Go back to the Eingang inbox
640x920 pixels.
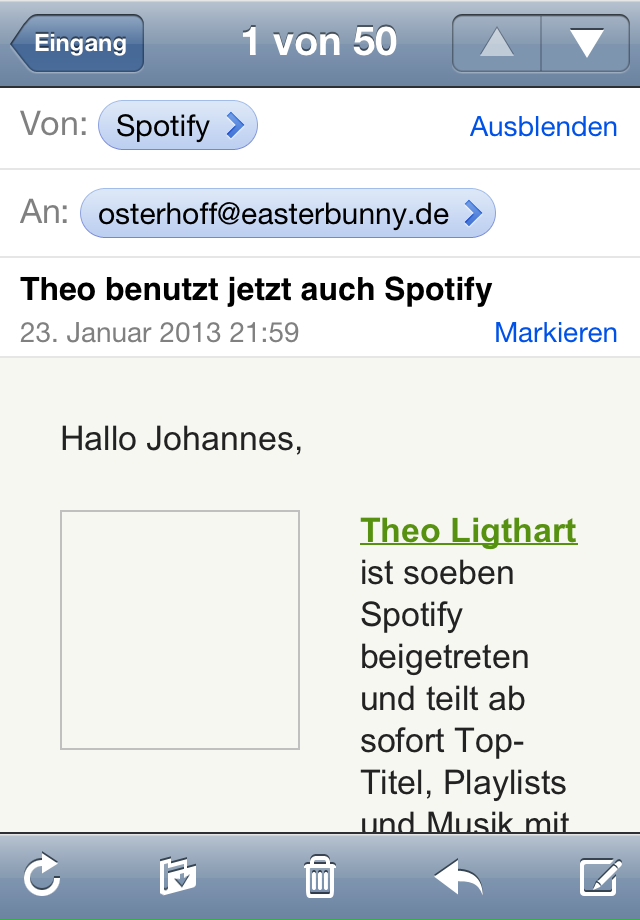tap(78, 43)
